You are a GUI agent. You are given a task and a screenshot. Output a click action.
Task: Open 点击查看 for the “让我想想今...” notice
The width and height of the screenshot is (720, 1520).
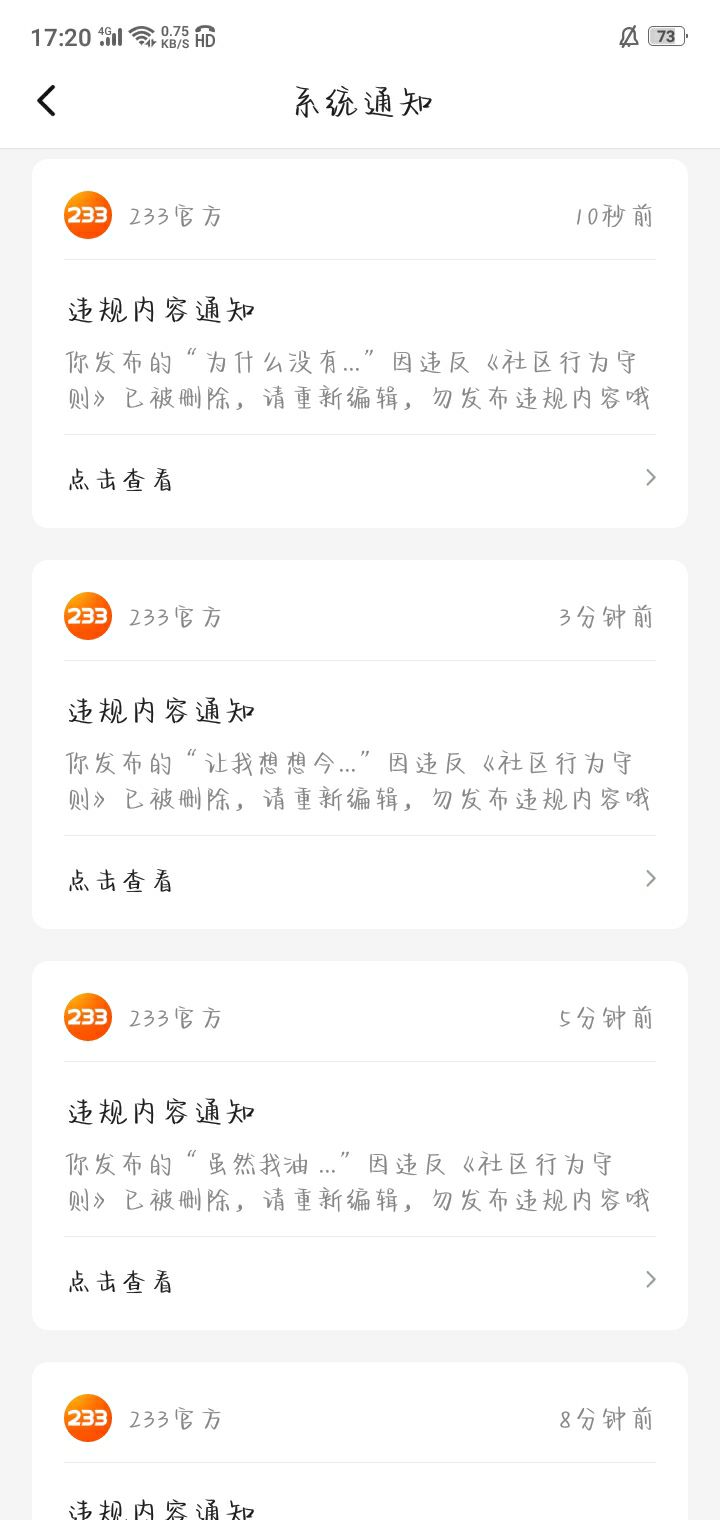(360, 880)
